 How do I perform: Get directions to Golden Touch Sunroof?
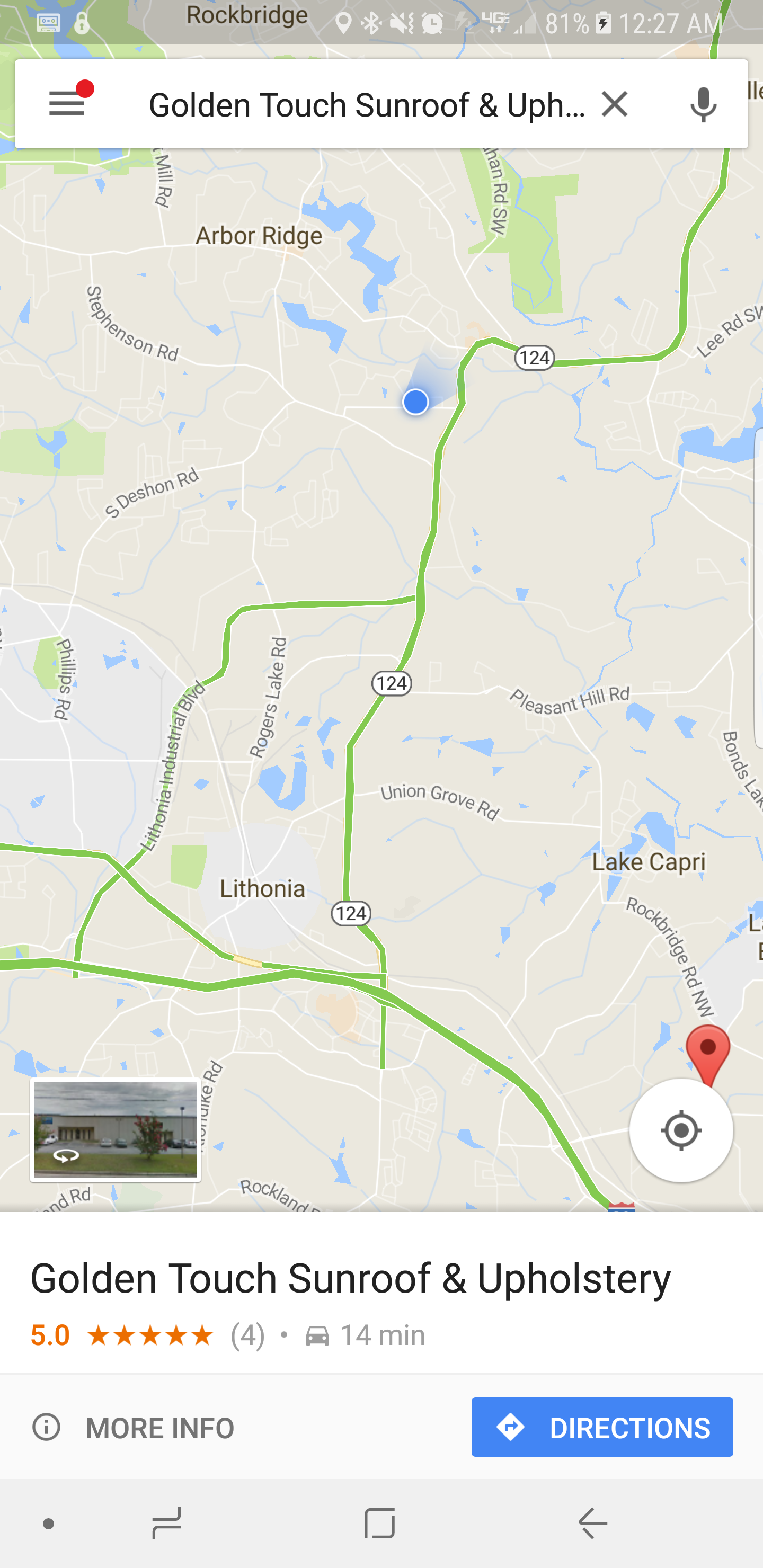[601, 1427]
